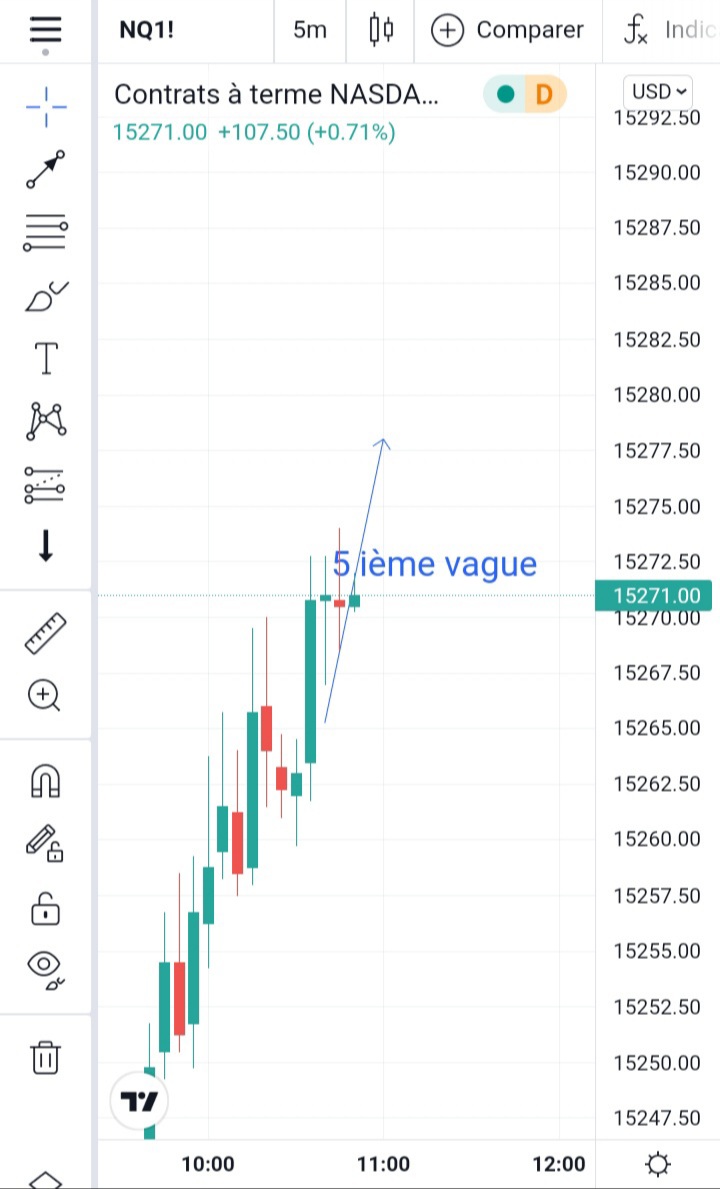Select the down arrow icon tool

46,547
